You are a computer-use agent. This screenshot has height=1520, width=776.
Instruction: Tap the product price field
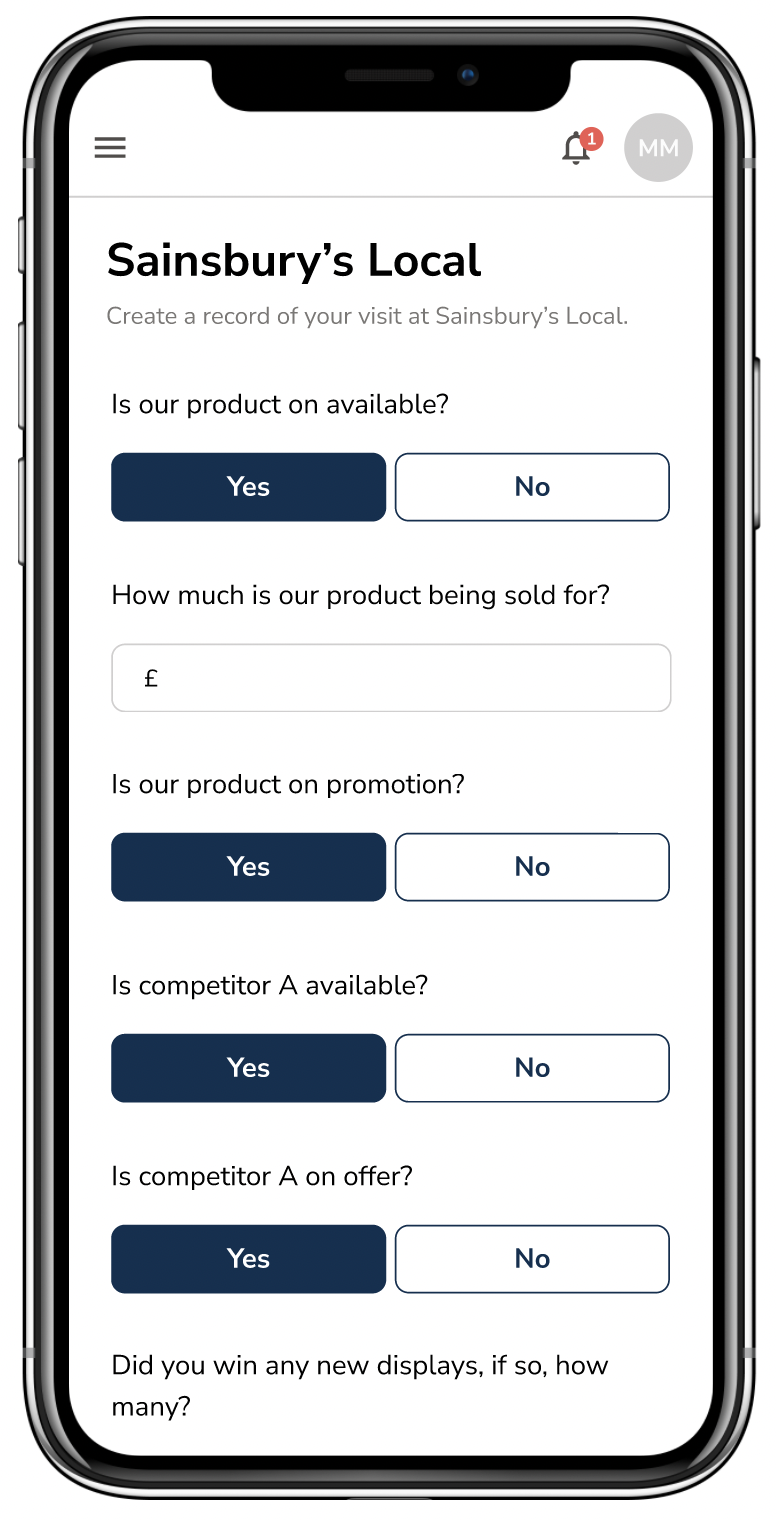[391, 678]
